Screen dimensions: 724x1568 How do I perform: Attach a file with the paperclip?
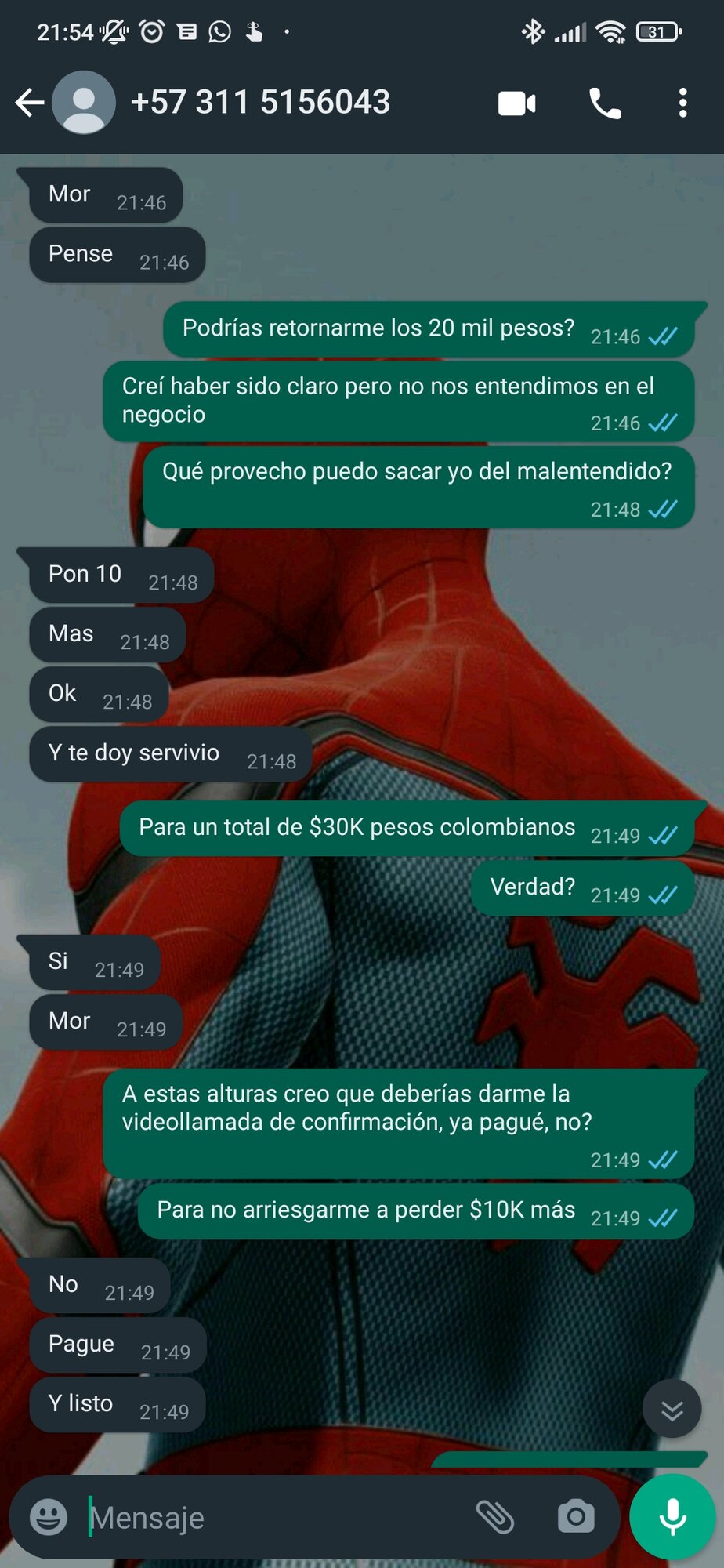coord(495,1517)
